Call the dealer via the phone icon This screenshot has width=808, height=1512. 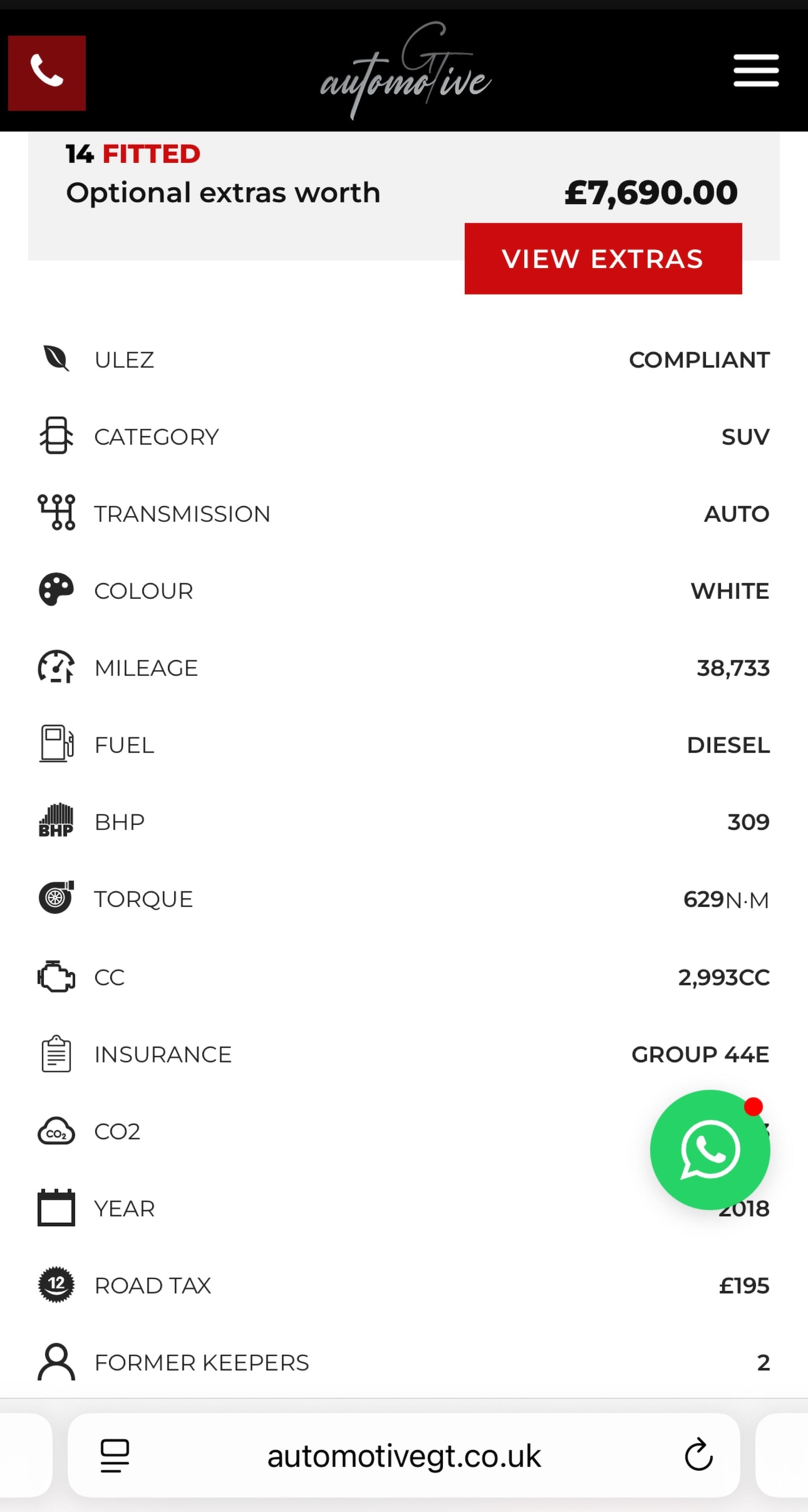click(47, 73)
